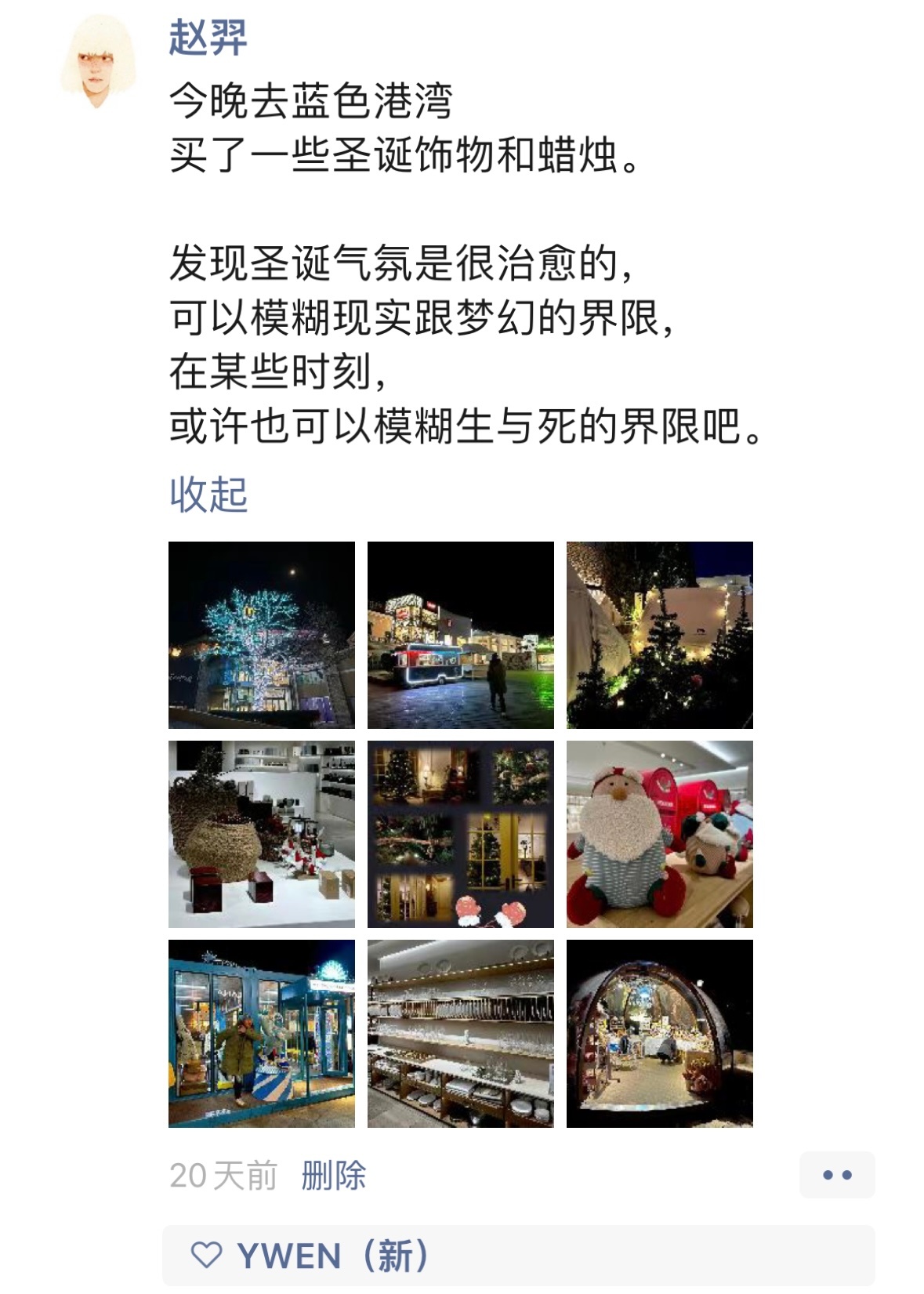Collapse the post text with 收起
Screen dimensions: 924x1294
coord(208,495)
